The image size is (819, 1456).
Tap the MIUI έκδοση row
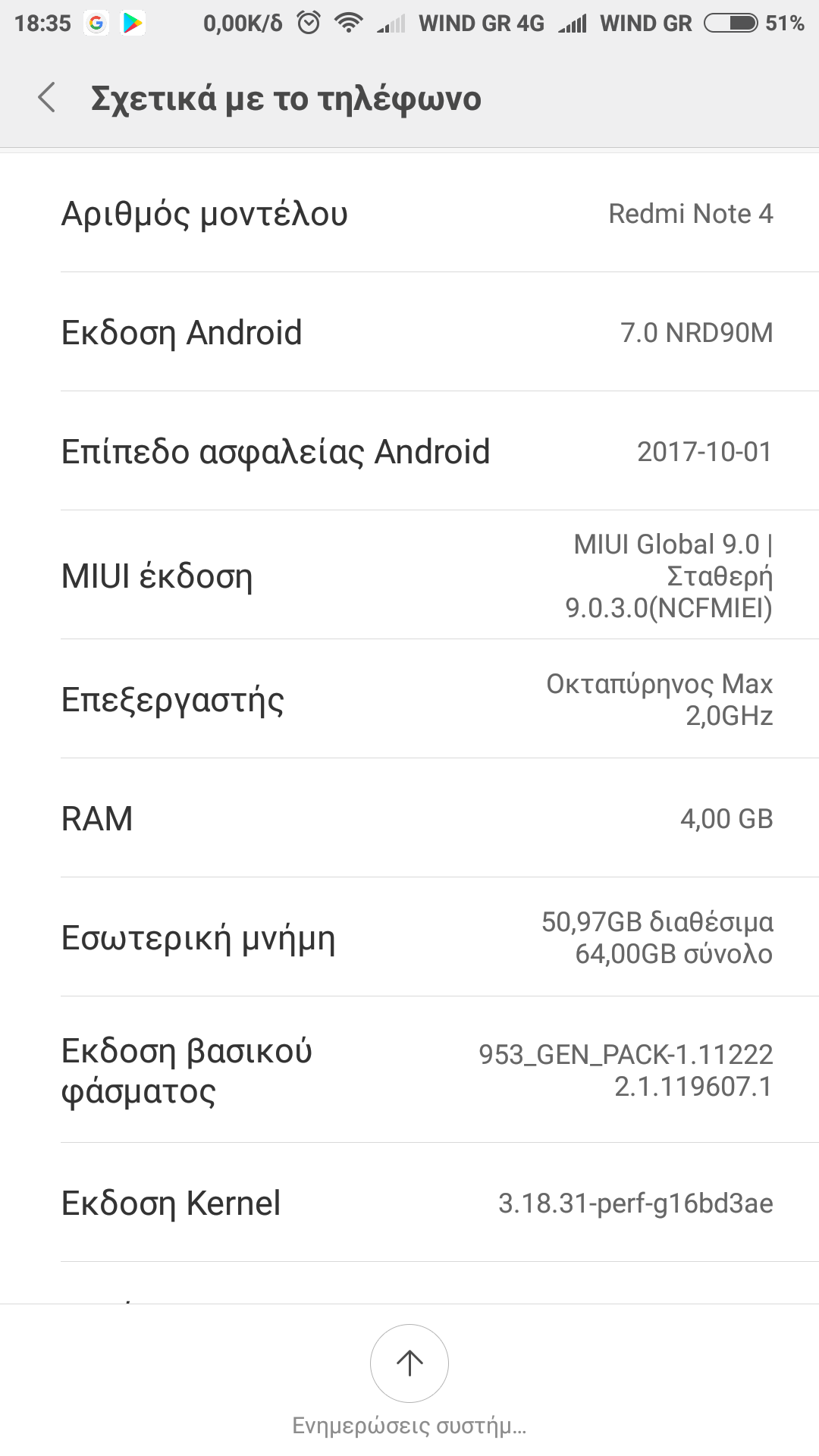point(409,576)
